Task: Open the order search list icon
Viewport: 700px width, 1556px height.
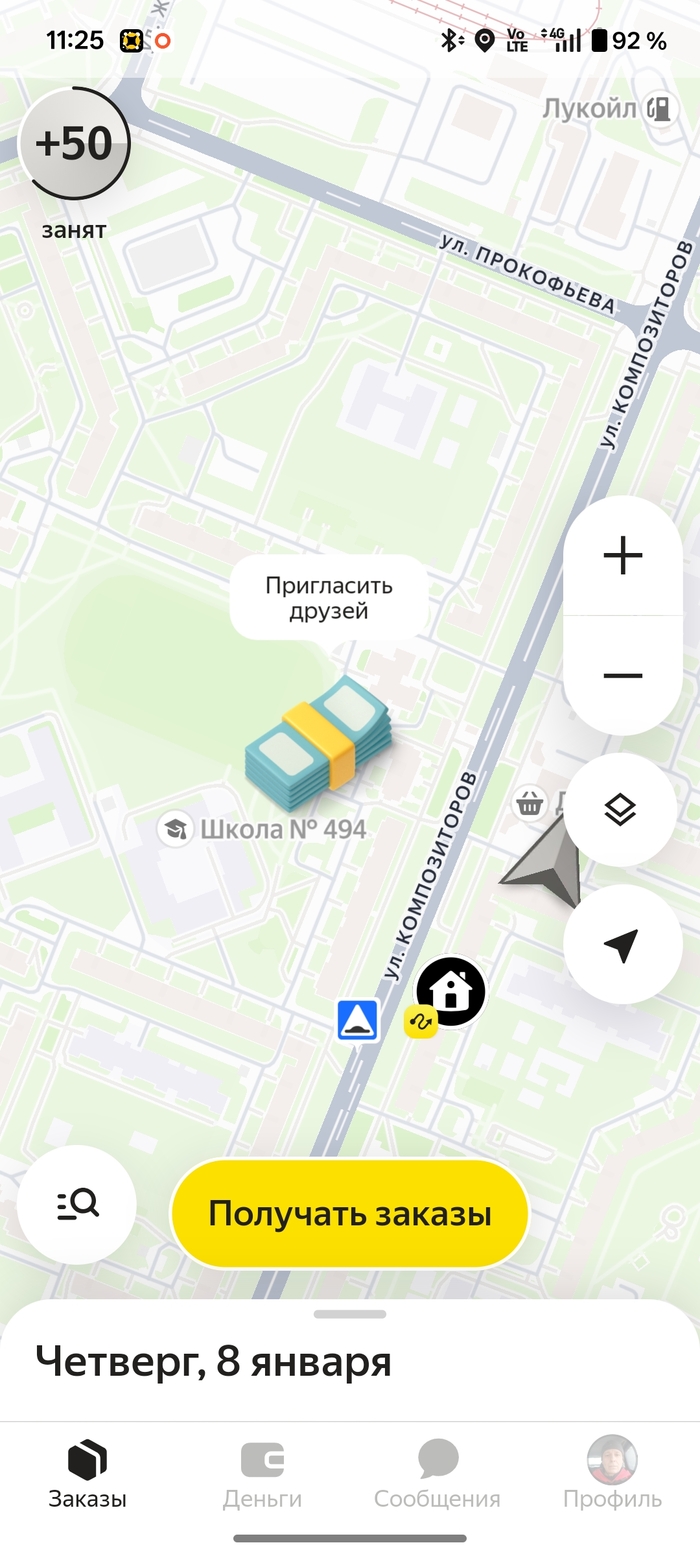Action: tap(77, 1204)
